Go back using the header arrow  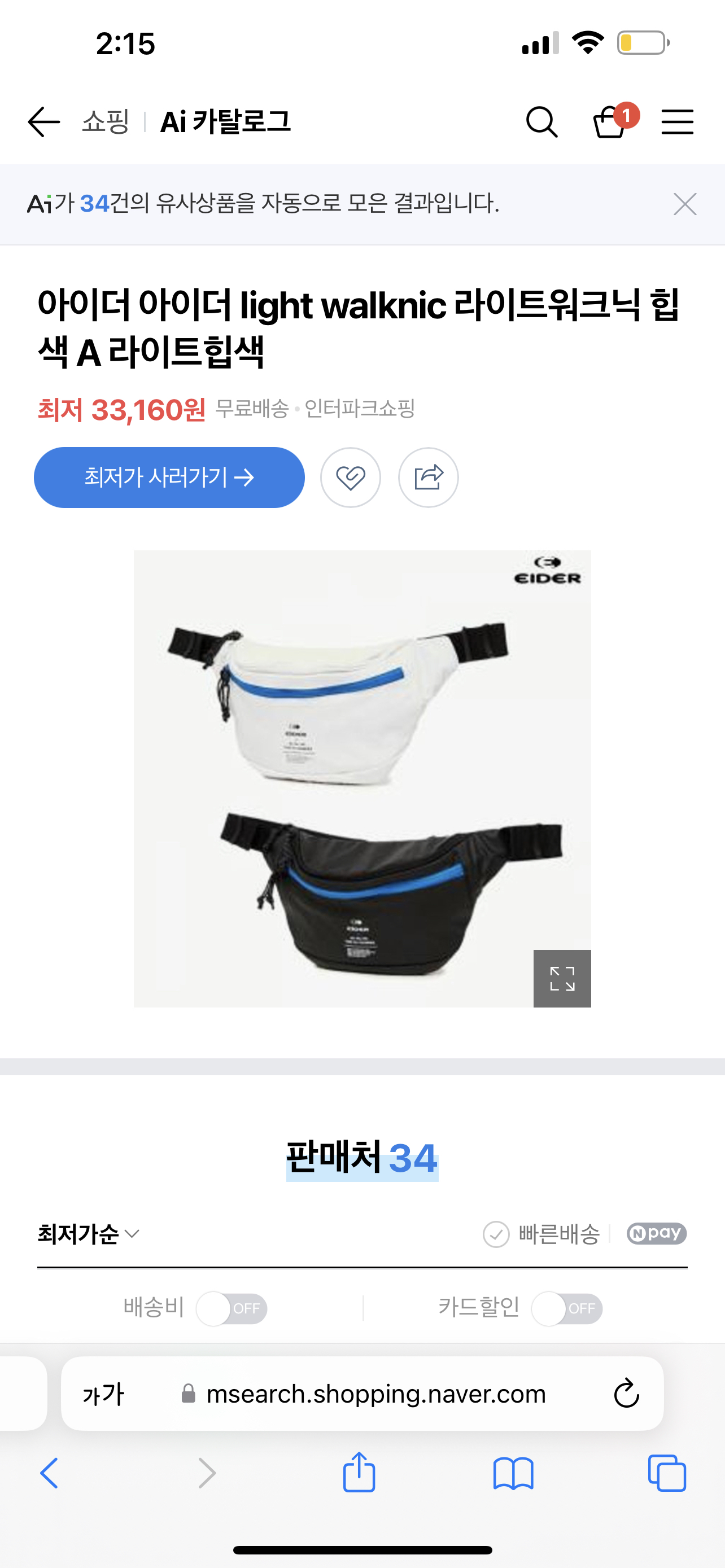point(44,122)
